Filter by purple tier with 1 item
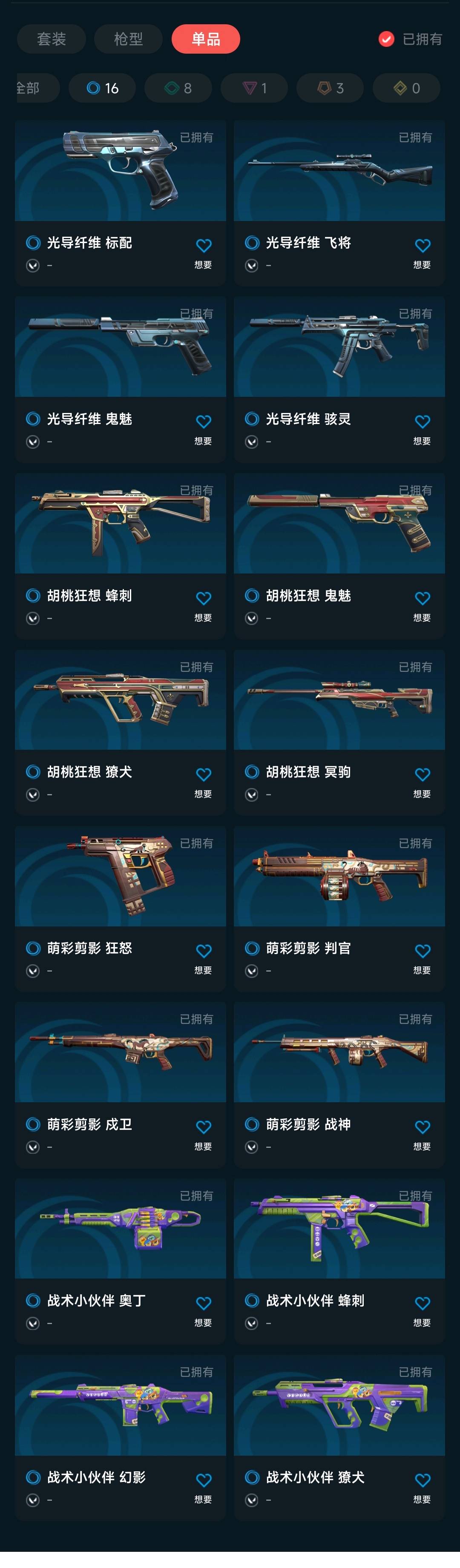 pyautogui.click(x=255, y=88)
